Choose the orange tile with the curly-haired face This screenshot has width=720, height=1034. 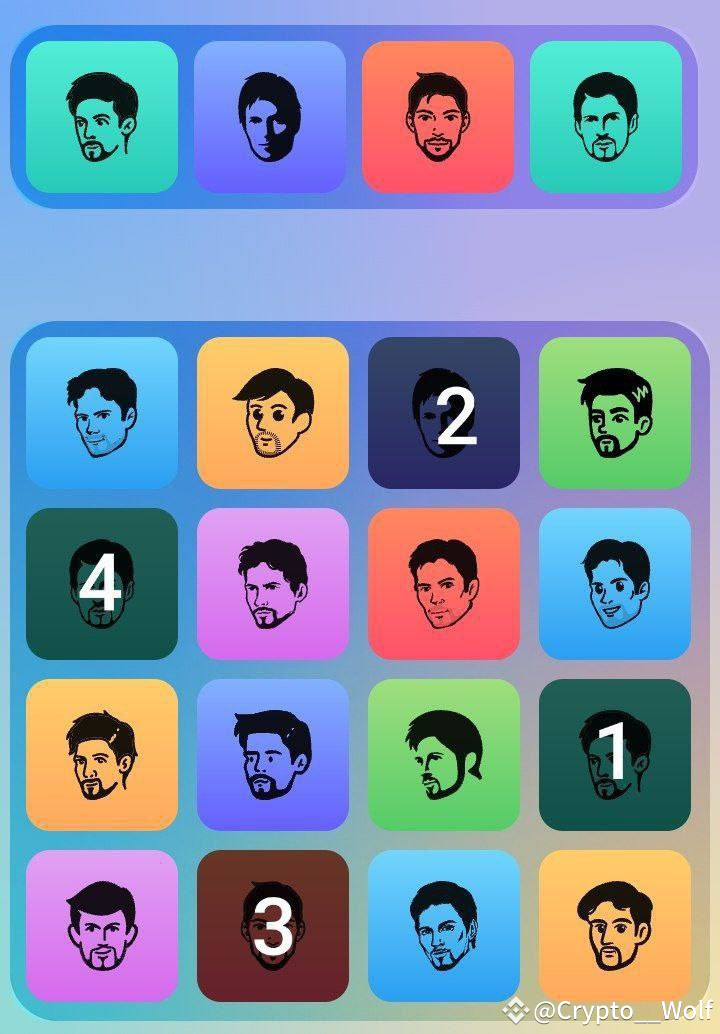614,925
